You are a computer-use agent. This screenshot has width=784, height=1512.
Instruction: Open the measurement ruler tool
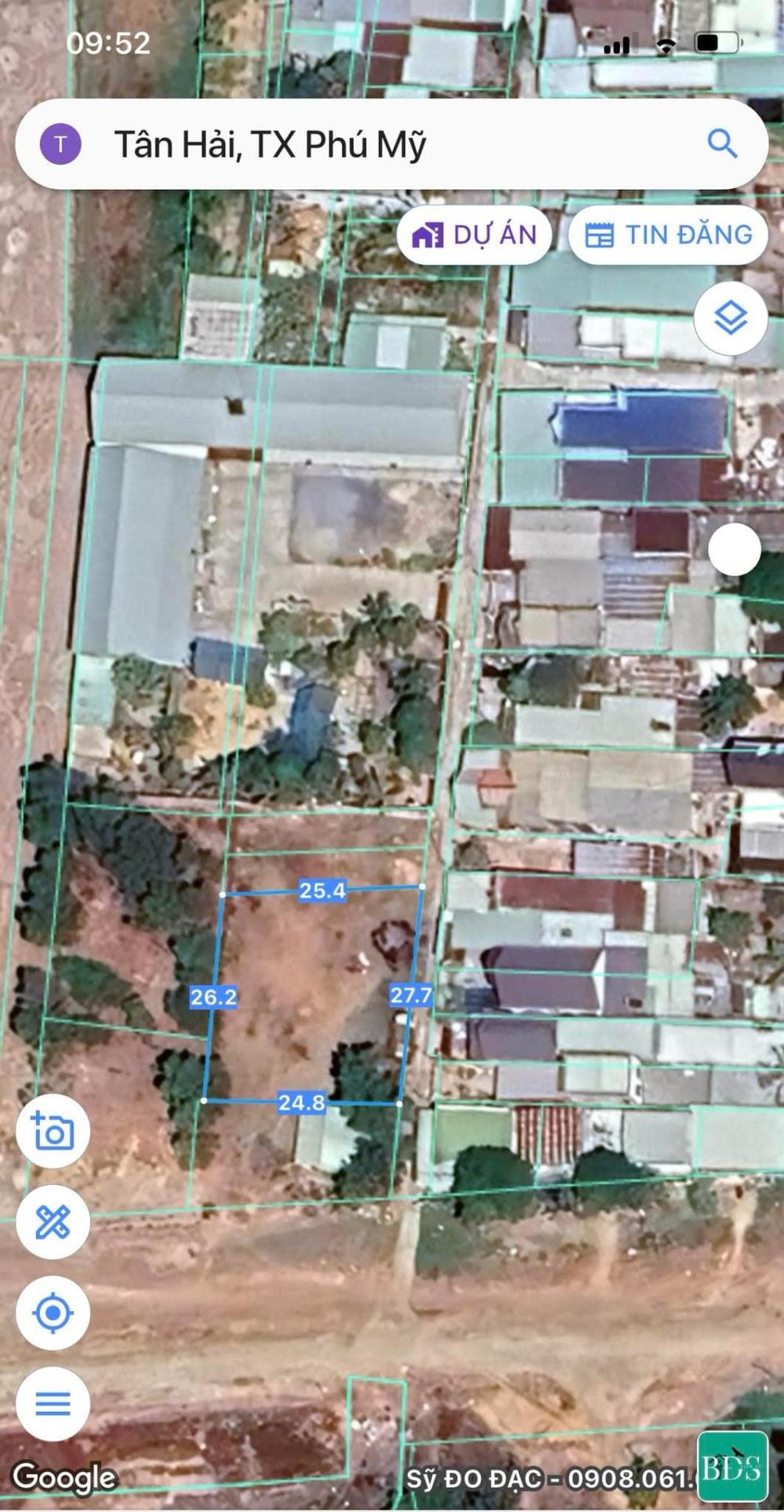(x=53, y=1222)
